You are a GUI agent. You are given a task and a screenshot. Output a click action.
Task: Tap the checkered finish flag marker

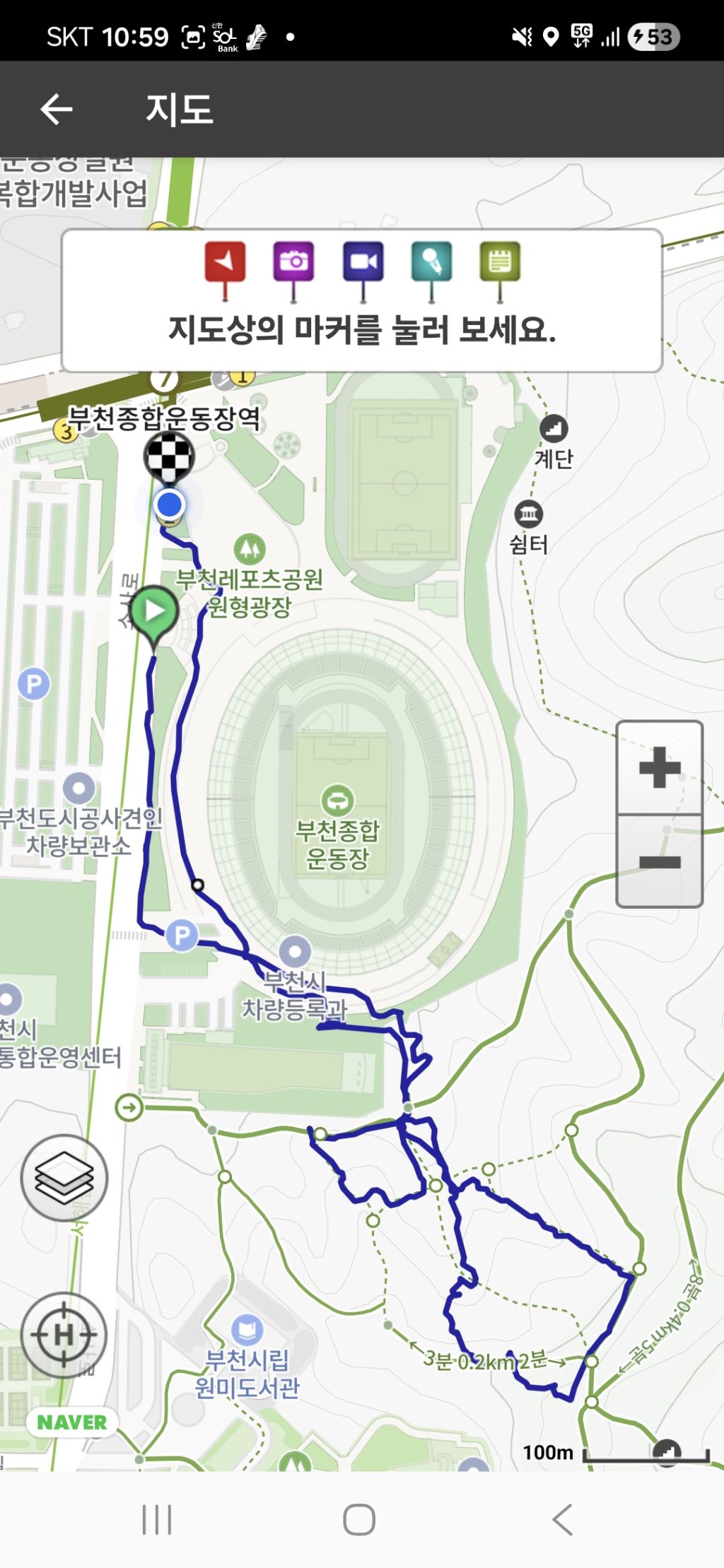point(169,457)
